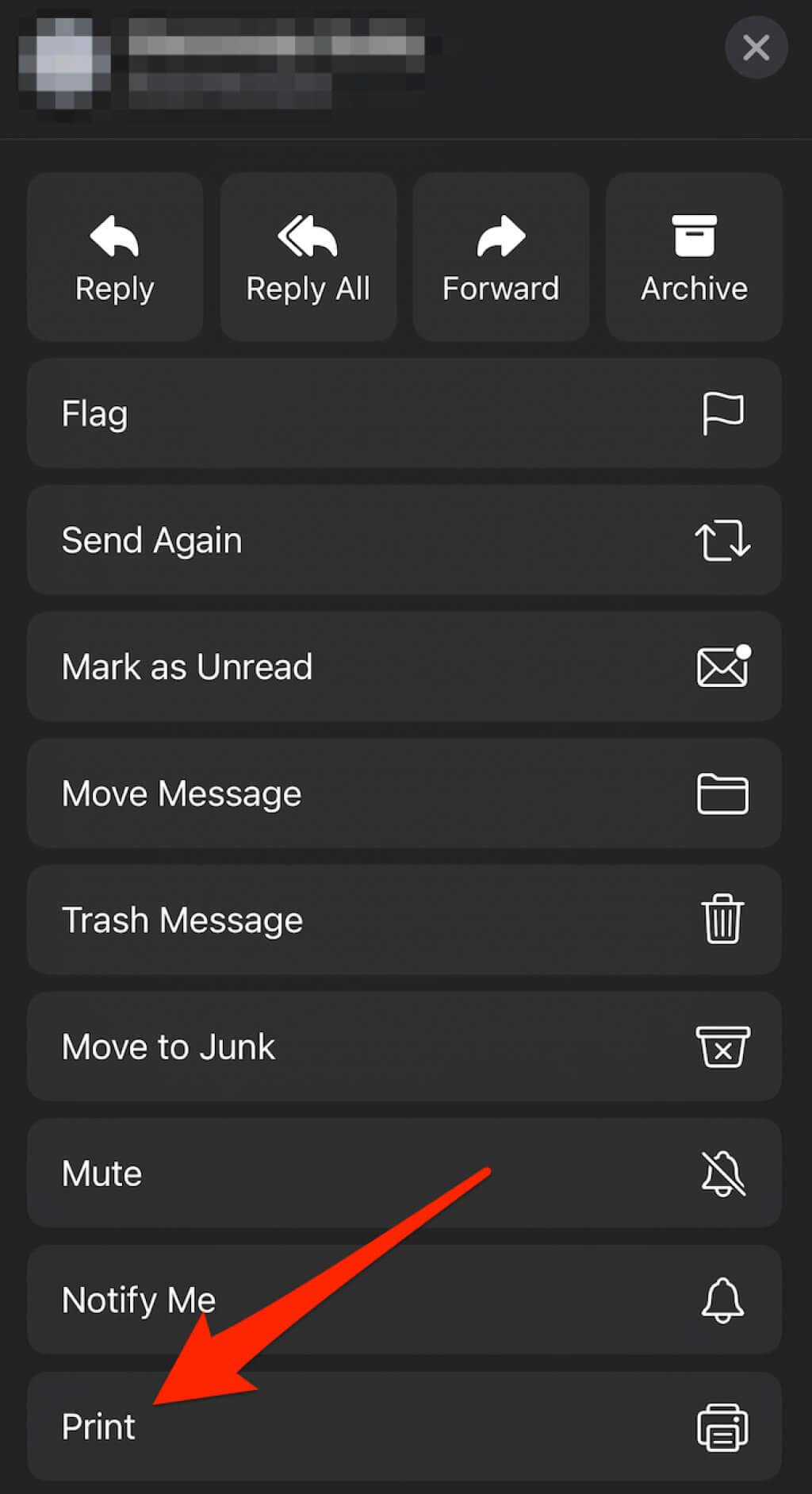Reply to this email
812x1494 pixels.
[115, 258]
